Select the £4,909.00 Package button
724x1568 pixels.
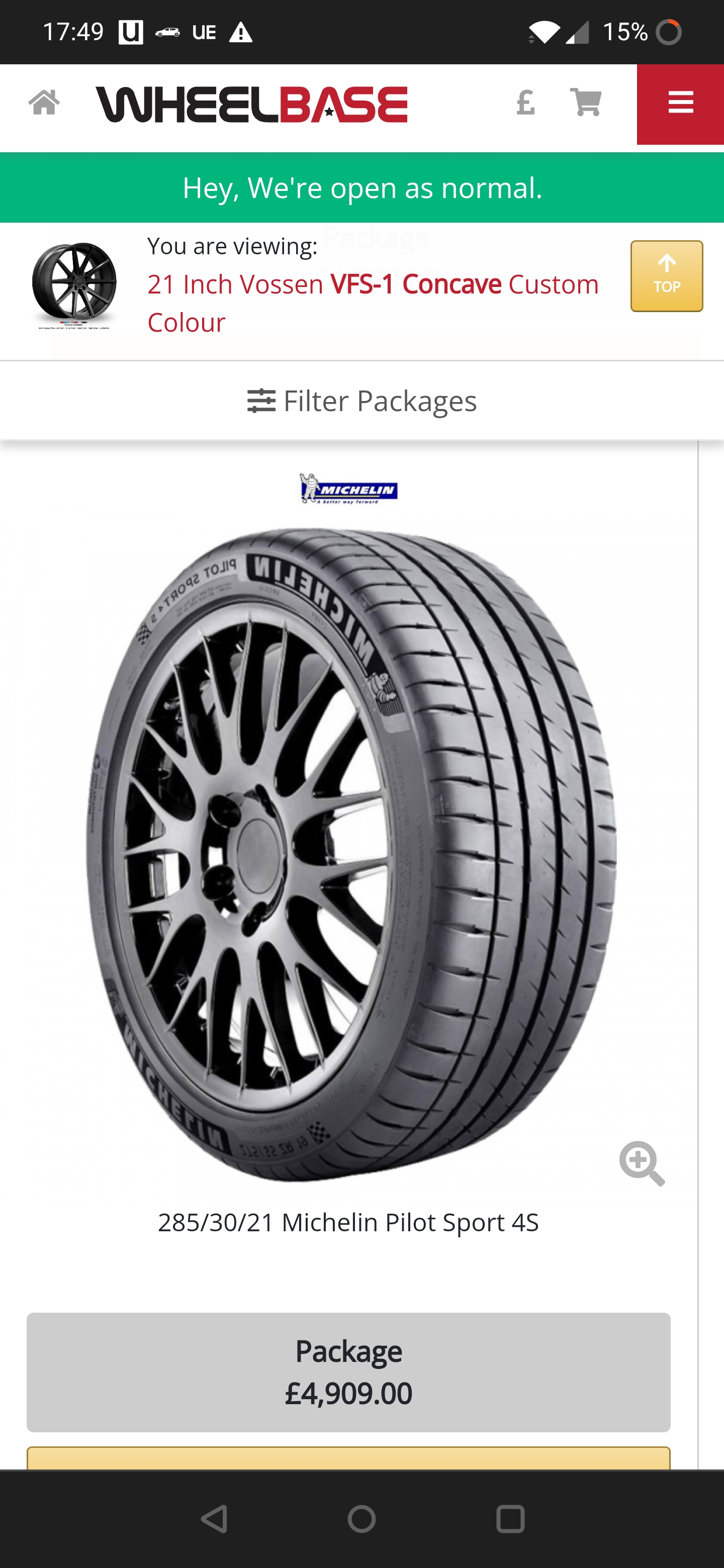click(348, 1372)
